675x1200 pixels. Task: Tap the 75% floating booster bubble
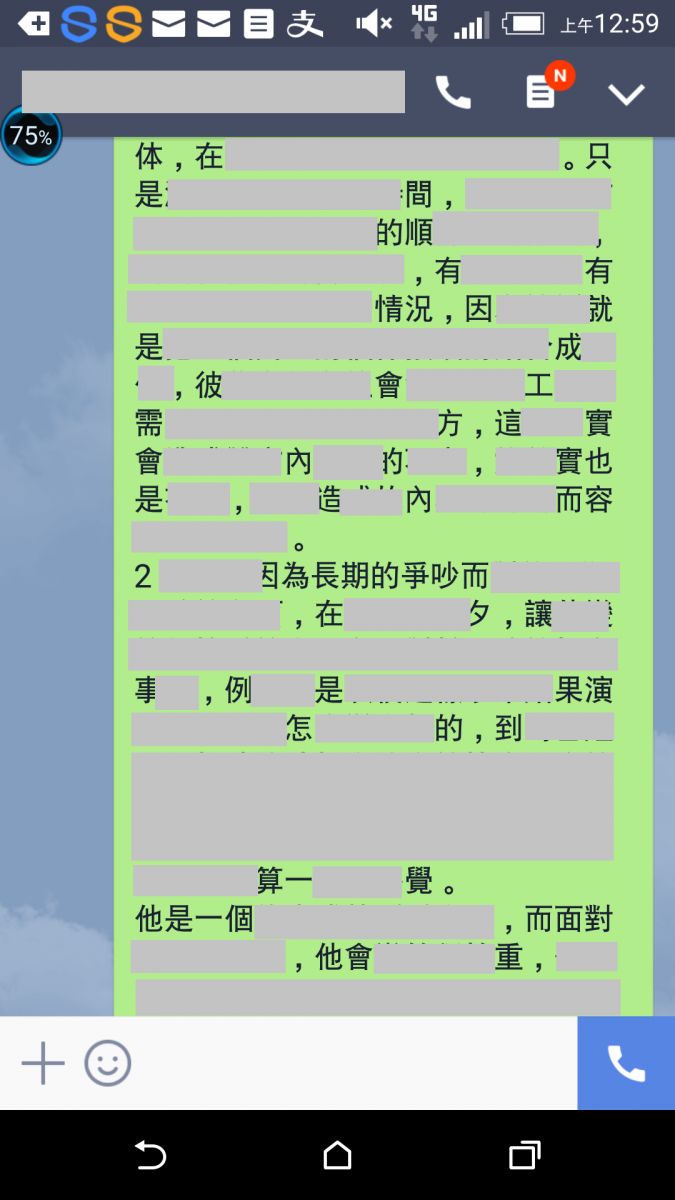tap(31, 136)
